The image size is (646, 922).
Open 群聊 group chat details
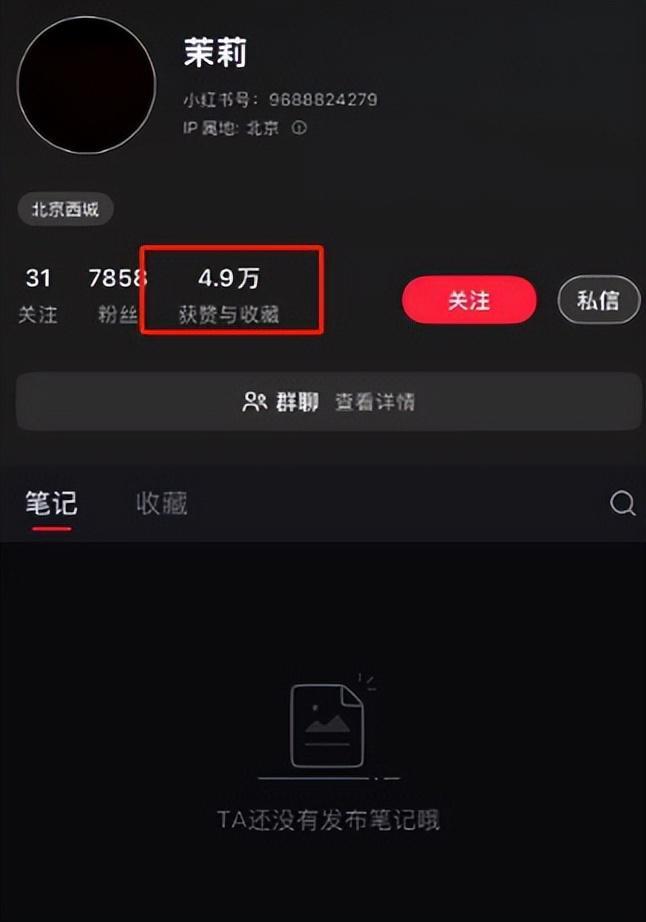click(x=328, y=402)
